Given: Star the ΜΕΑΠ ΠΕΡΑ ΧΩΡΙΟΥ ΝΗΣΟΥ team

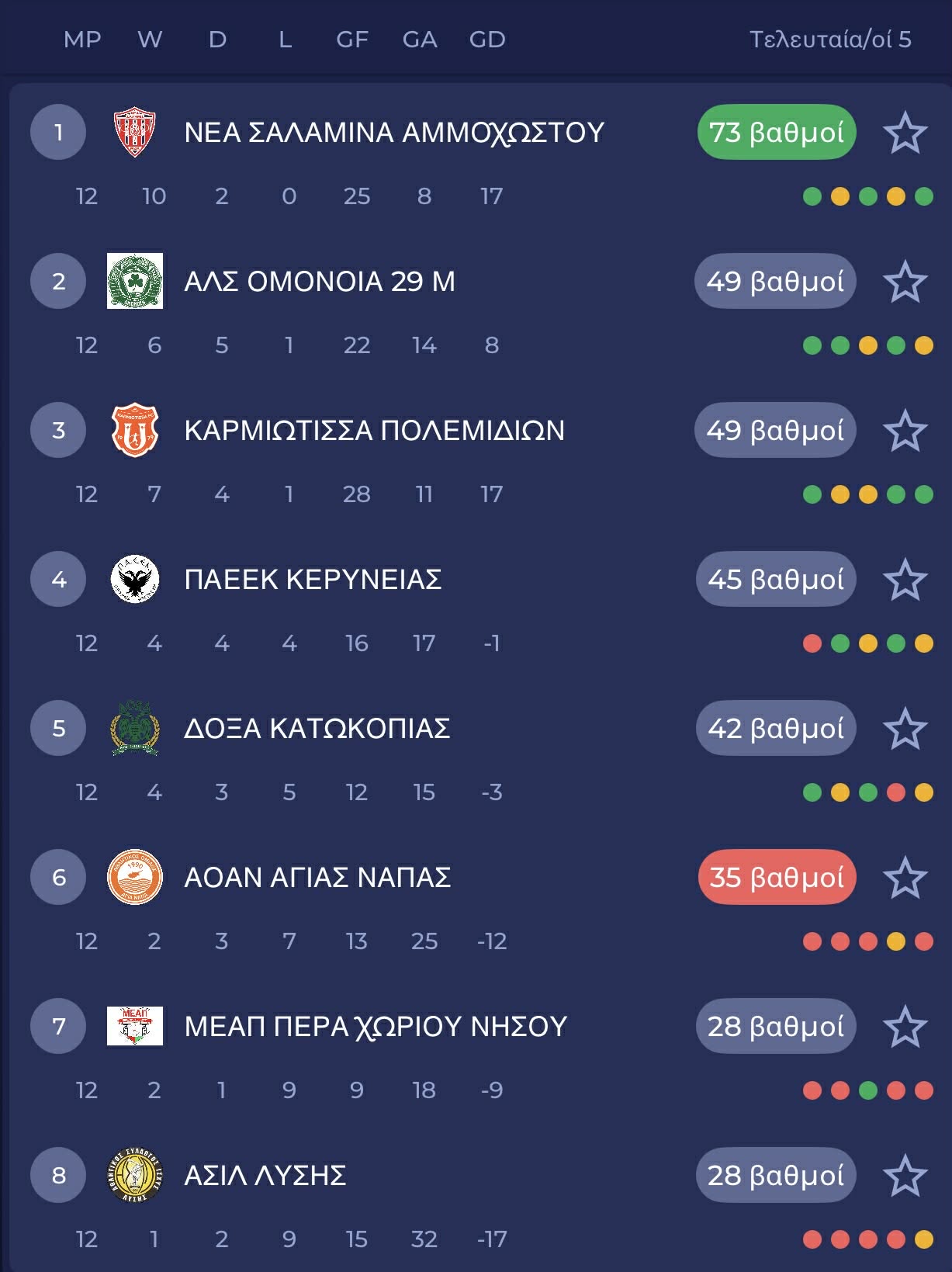Looking at the screenshot, I should tap(905, 1027).
